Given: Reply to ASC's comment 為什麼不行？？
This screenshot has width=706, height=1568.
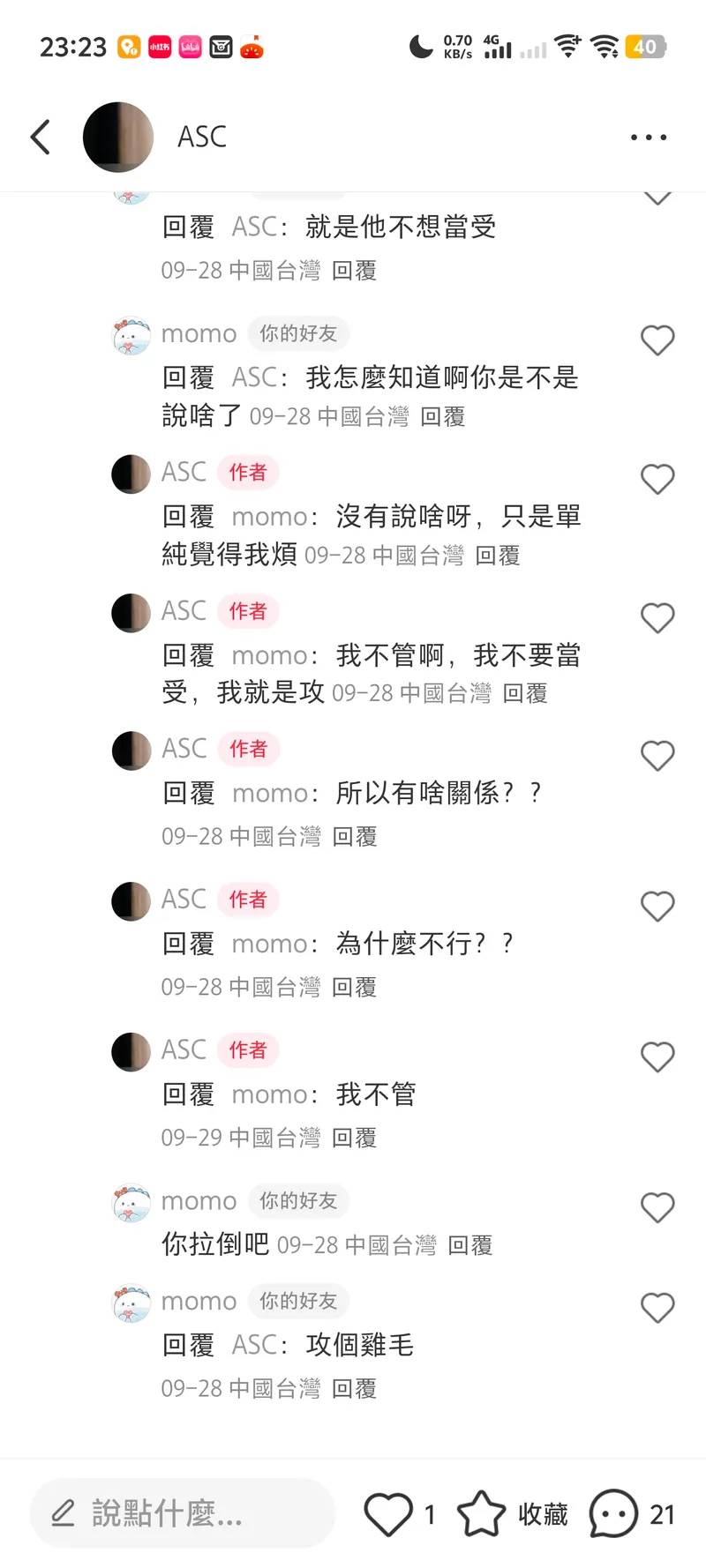Looking at the screenshot, I should [x=355, y=988].
